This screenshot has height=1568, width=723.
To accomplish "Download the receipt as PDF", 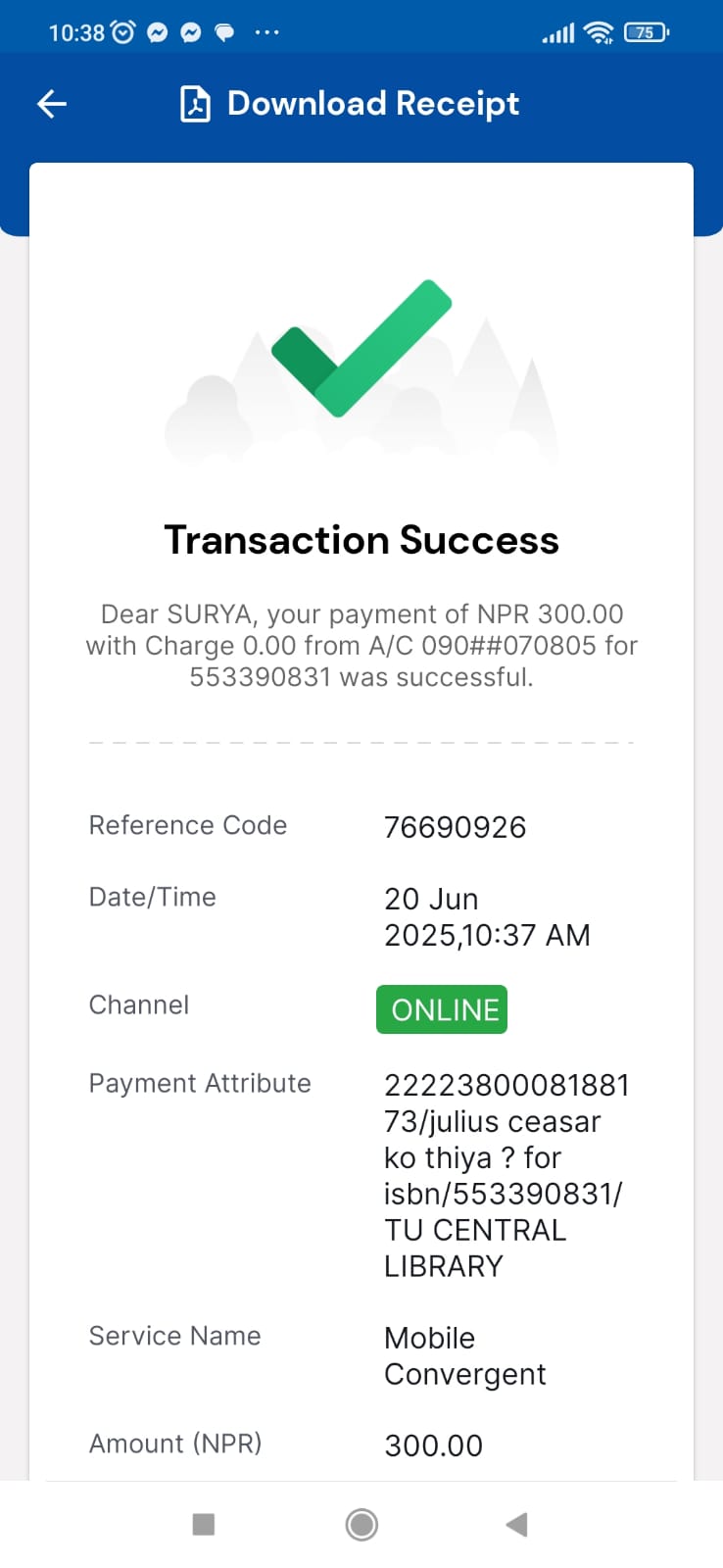I will click(350, 104).
